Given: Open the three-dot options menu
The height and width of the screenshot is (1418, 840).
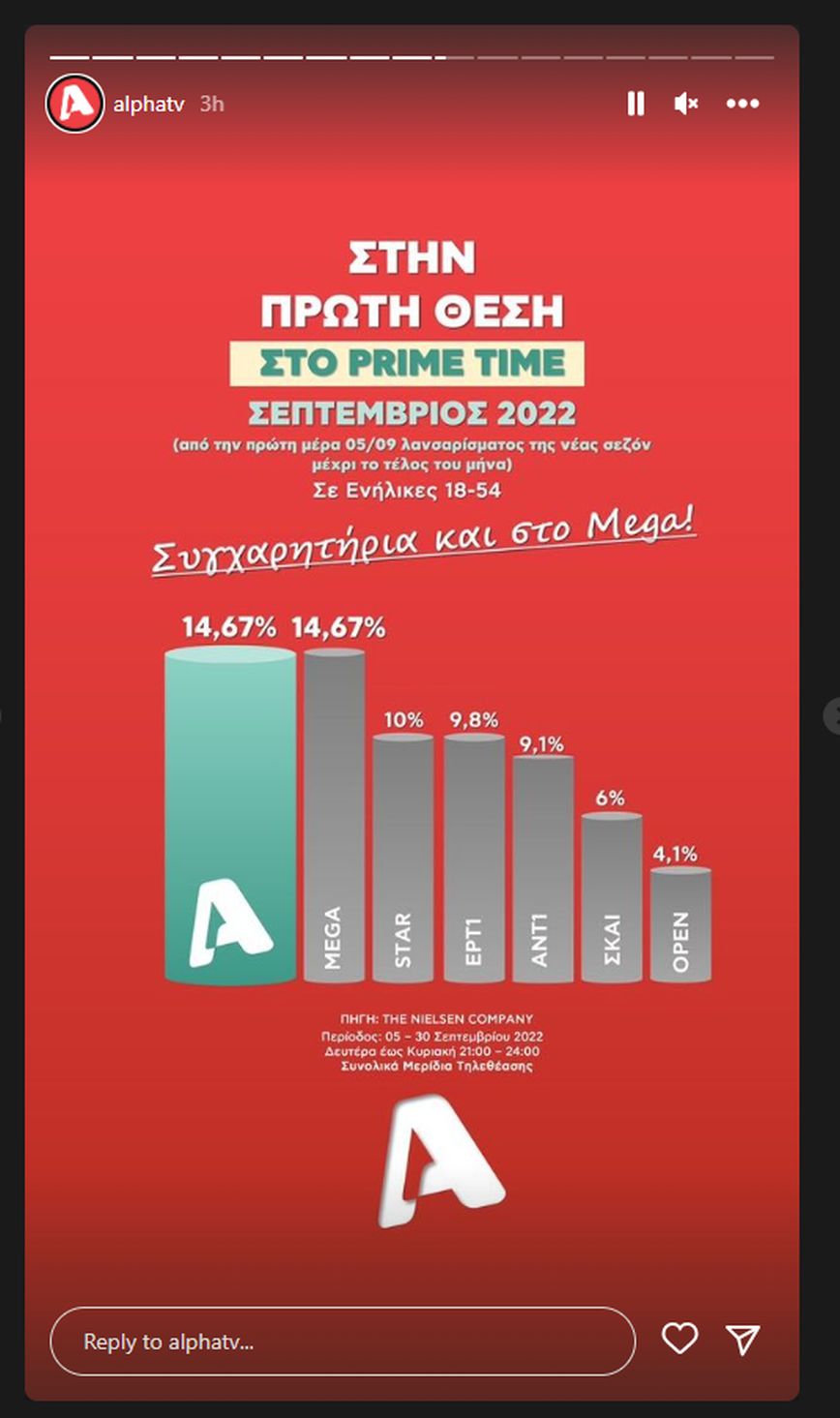Looking at the screenshot, I should 743,104.
